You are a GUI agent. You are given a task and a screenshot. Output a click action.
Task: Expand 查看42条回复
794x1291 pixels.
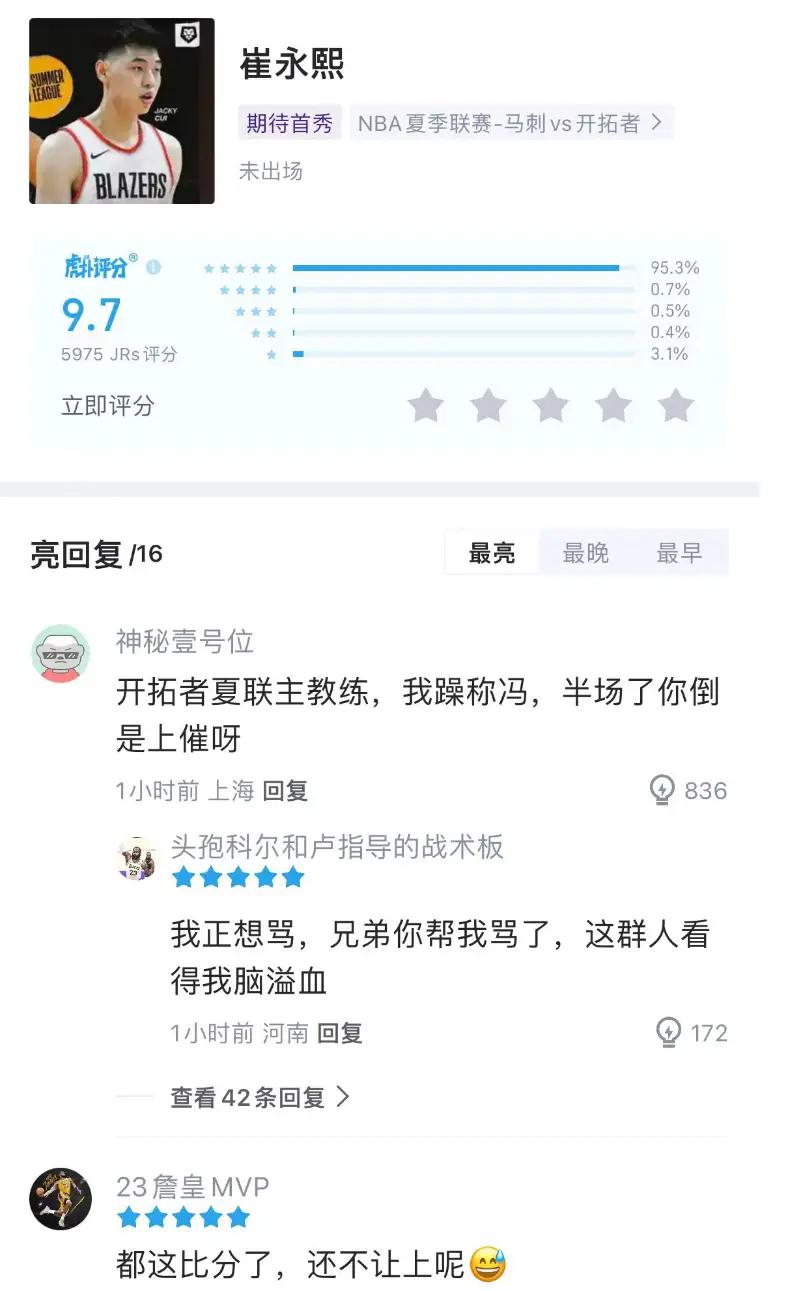point(260,1097)
